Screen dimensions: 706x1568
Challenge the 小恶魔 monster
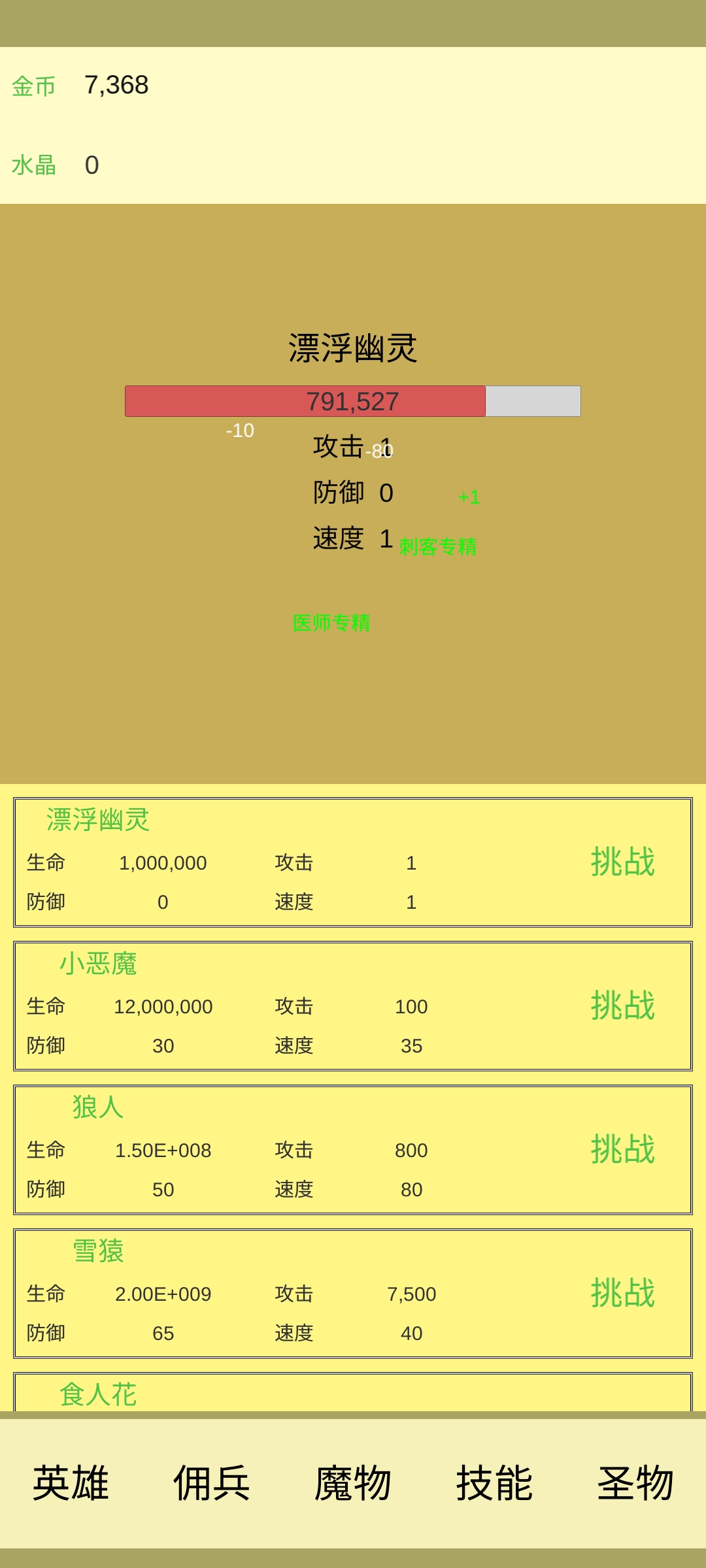point(623,1005)
